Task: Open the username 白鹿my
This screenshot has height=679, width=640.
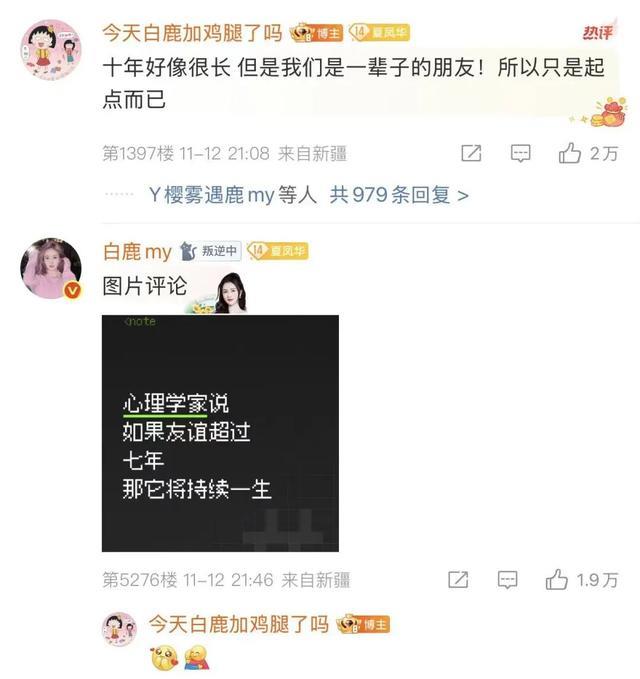Action: pyautogui.click(x=137, y=252)
